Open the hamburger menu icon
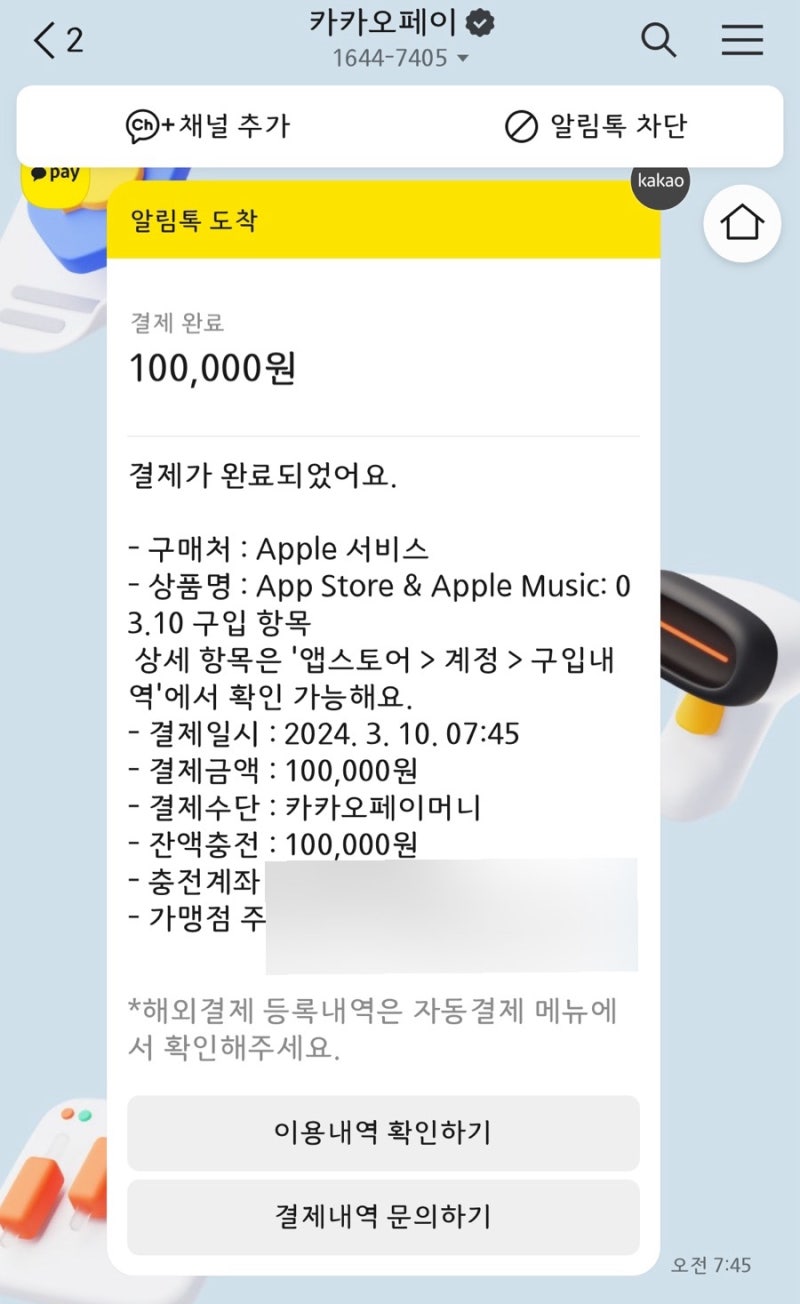Image resolution: width=800 pixels, height=1304 pixels. tap(740, 40)
